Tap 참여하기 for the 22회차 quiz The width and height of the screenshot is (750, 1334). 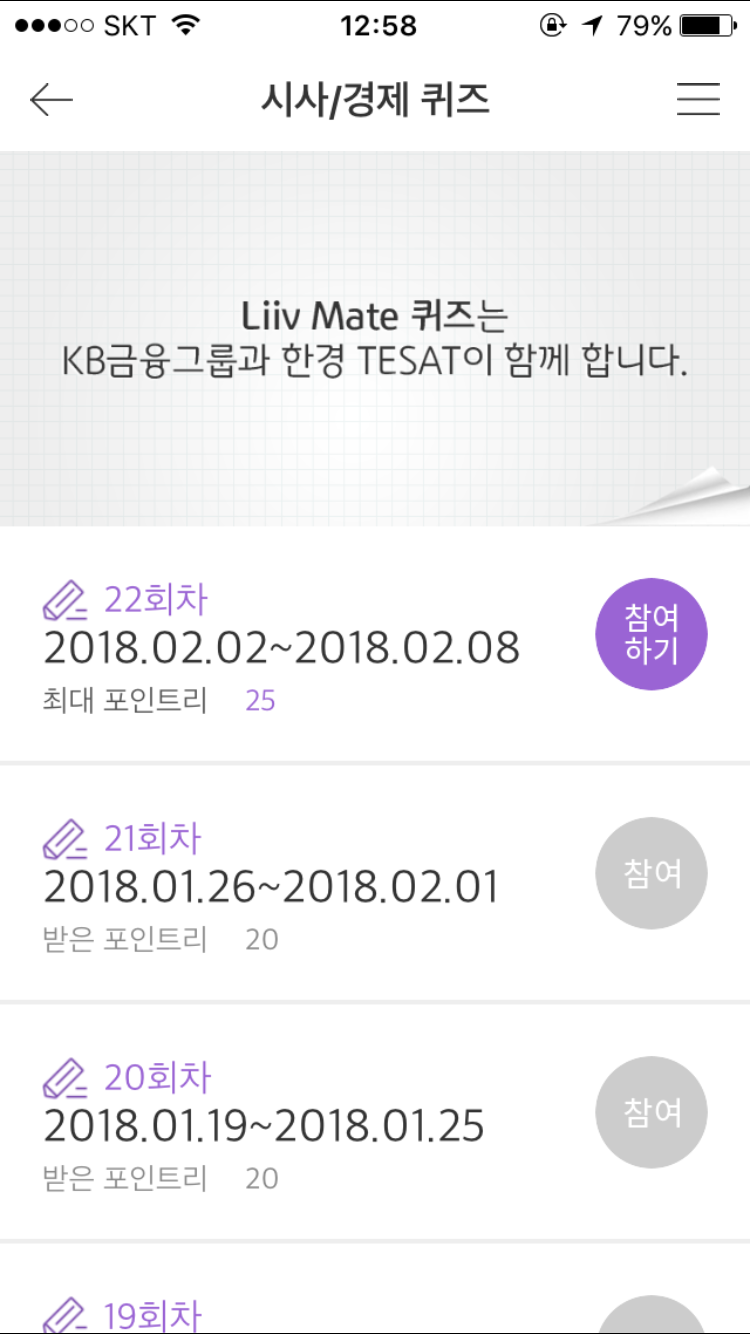click(x=652, y=634)
